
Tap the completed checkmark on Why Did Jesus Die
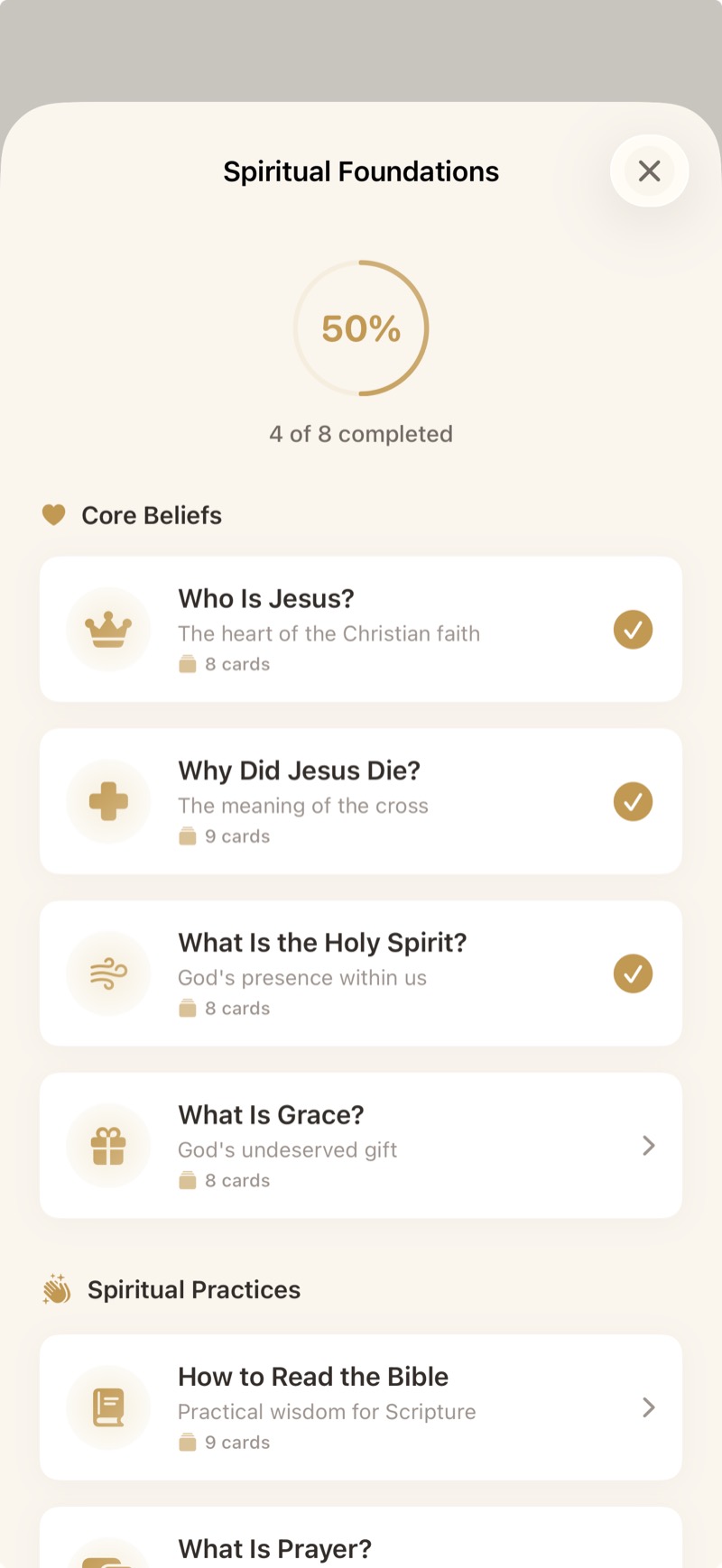[633, 801]
